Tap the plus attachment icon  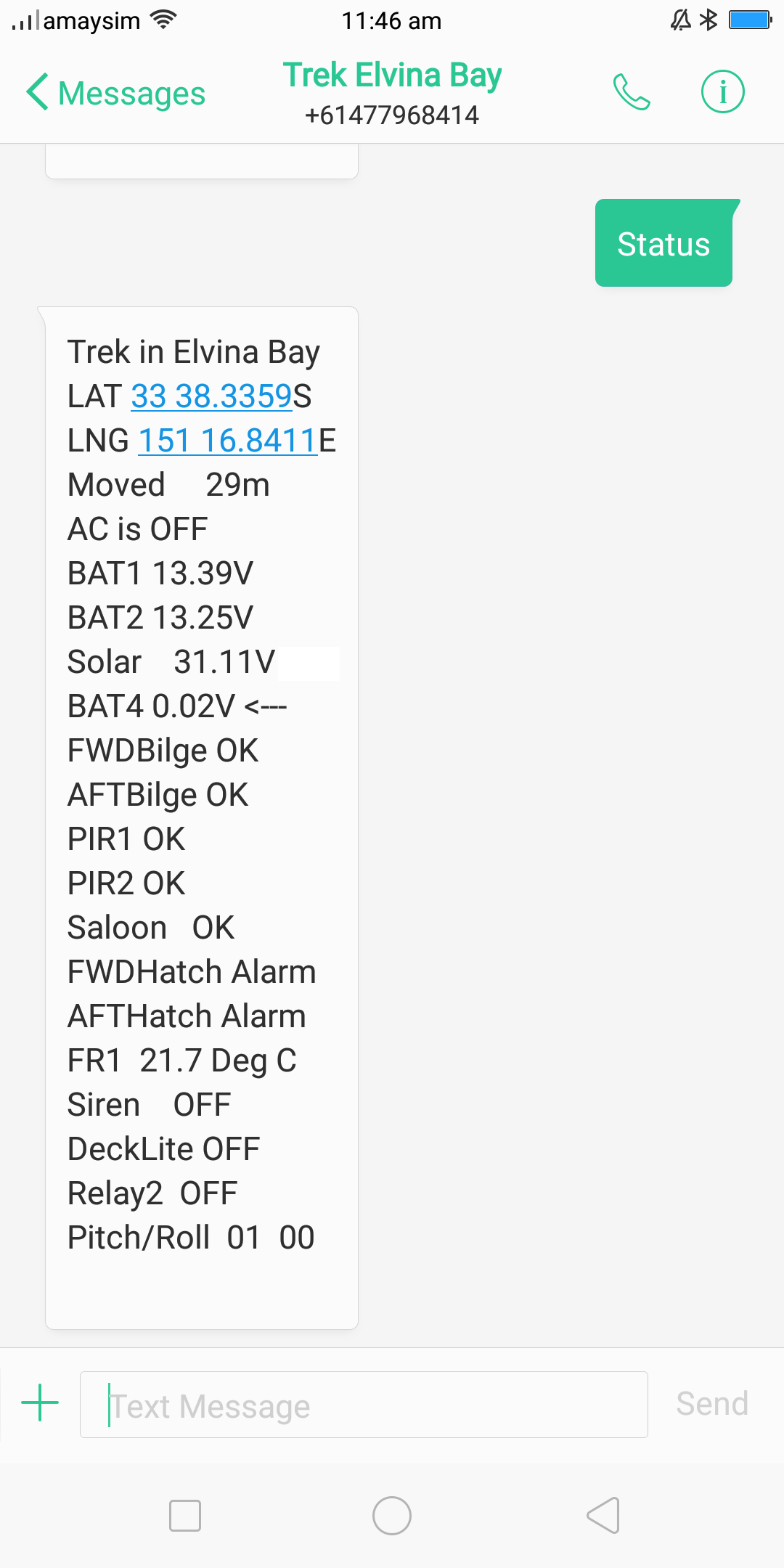(x=40, y=1402)
